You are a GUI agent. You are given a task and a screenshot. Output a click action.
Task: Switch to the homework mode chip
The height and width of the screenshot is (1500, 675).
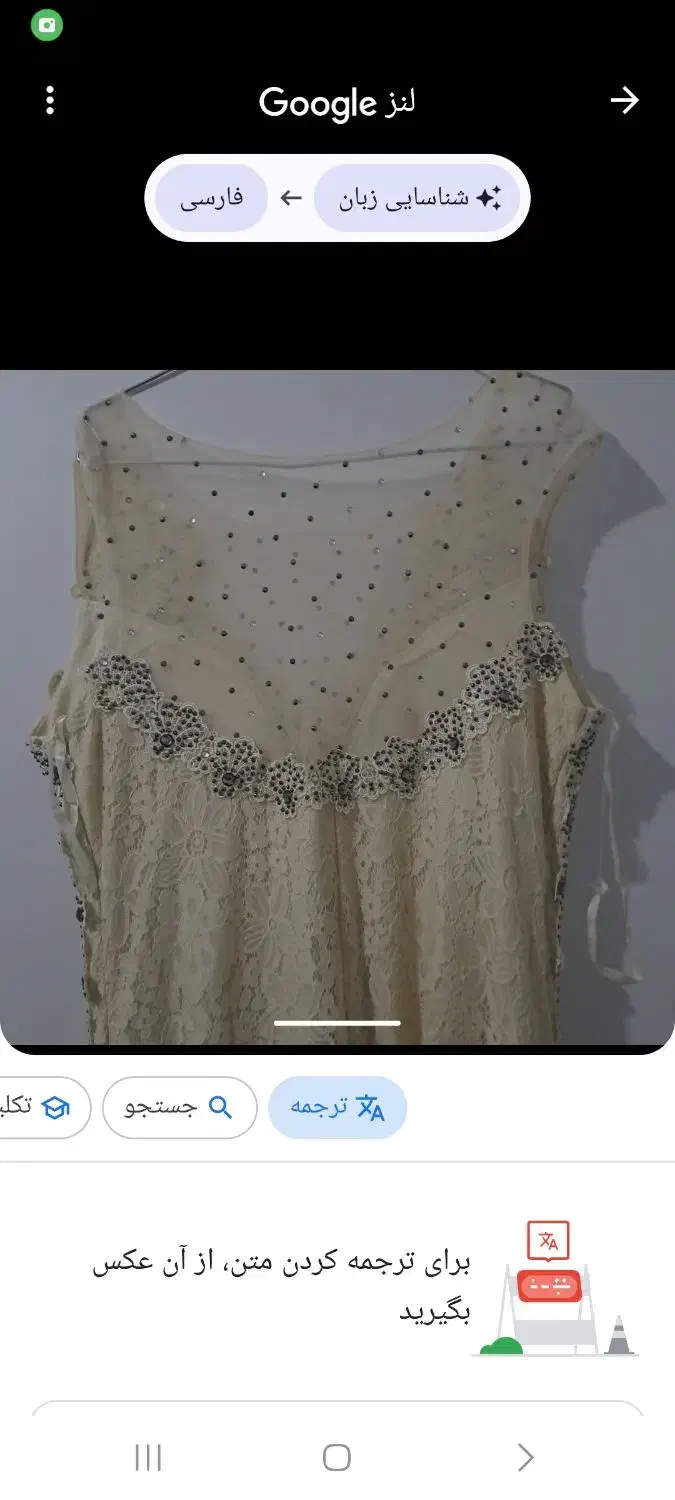point(40,1107)
